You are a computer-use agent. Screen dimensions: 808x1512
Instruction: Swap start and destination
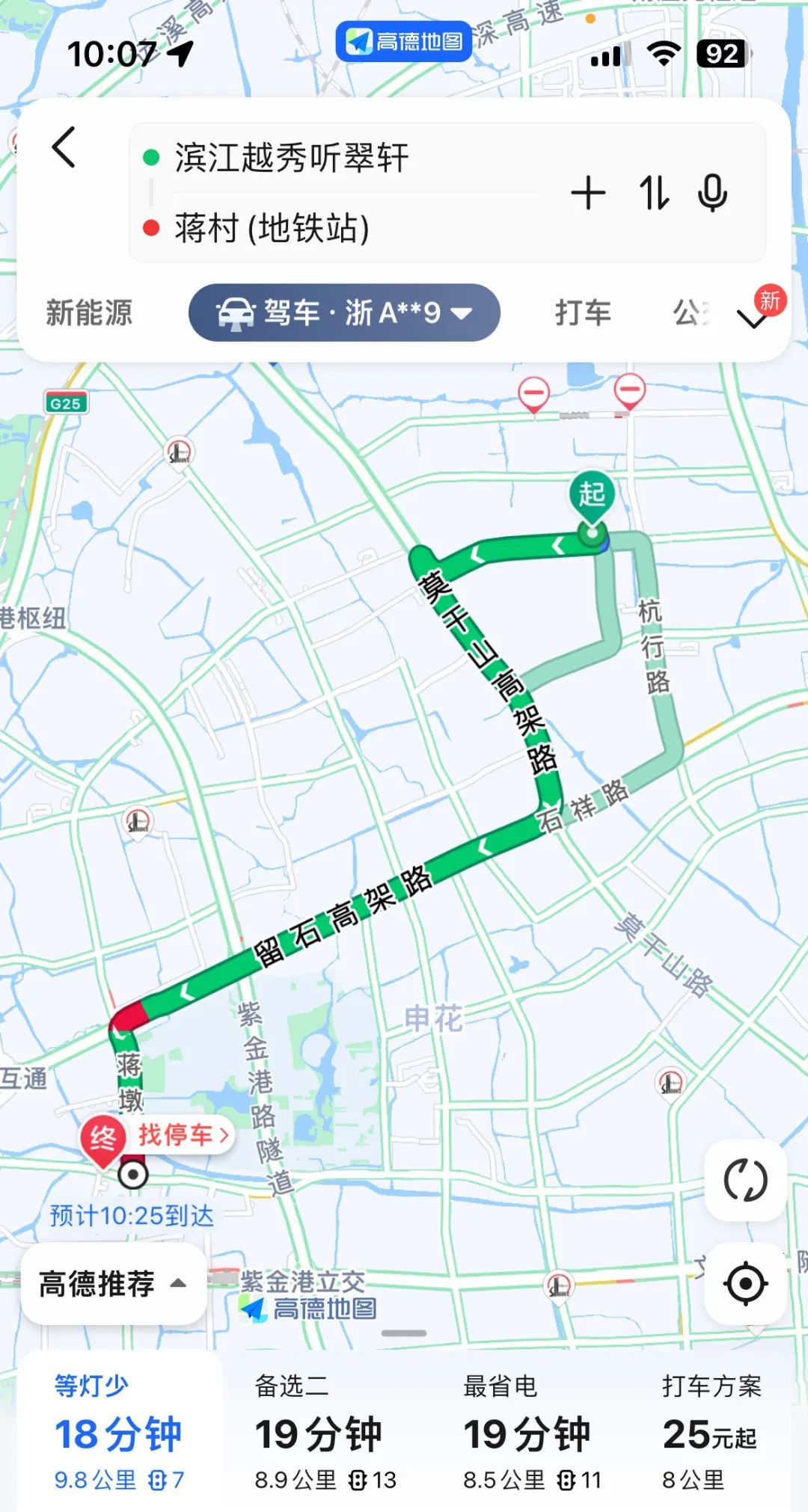pos(654,194)
